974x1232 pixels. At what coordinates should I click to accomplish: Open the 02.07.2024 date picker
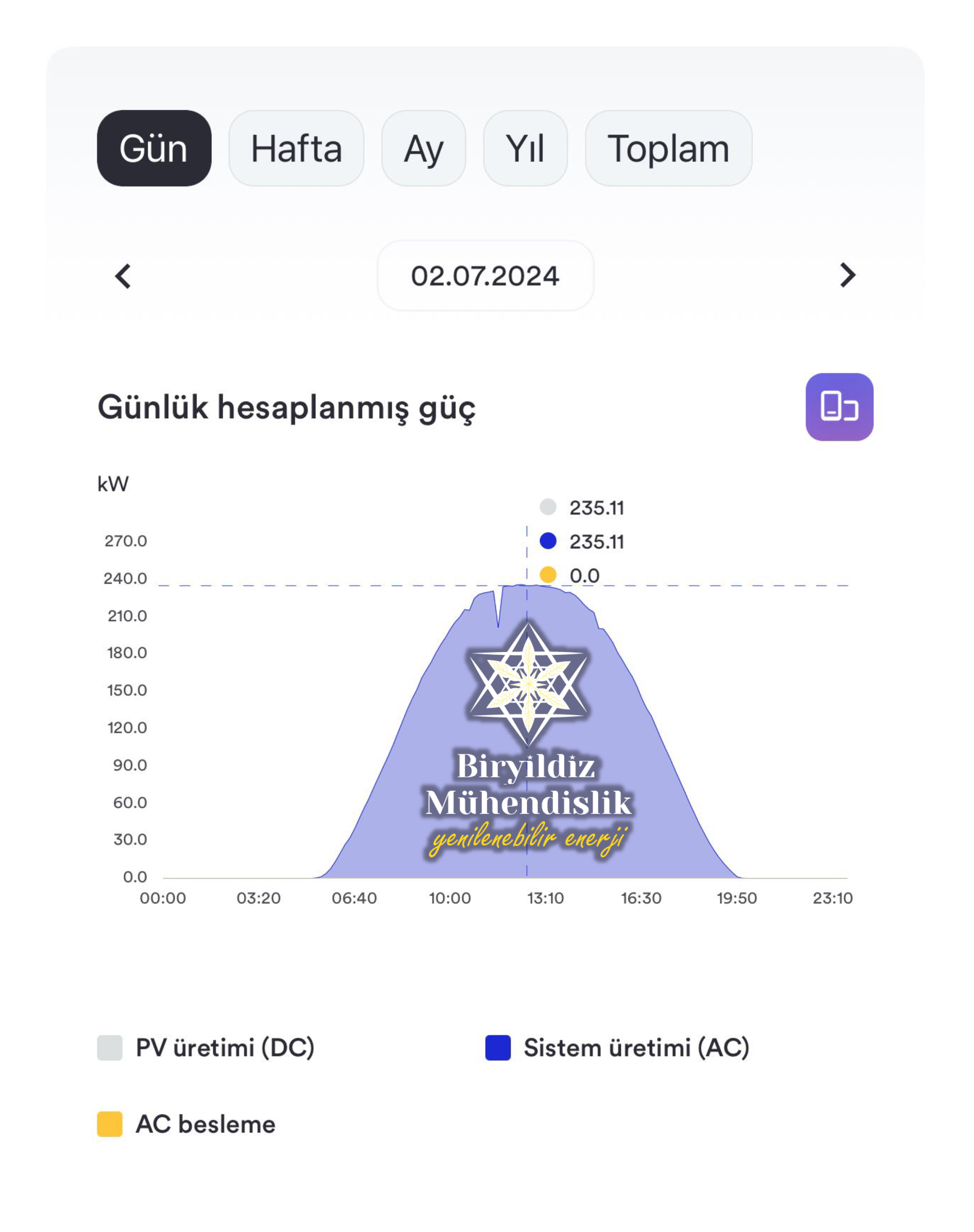click(485, 276)
